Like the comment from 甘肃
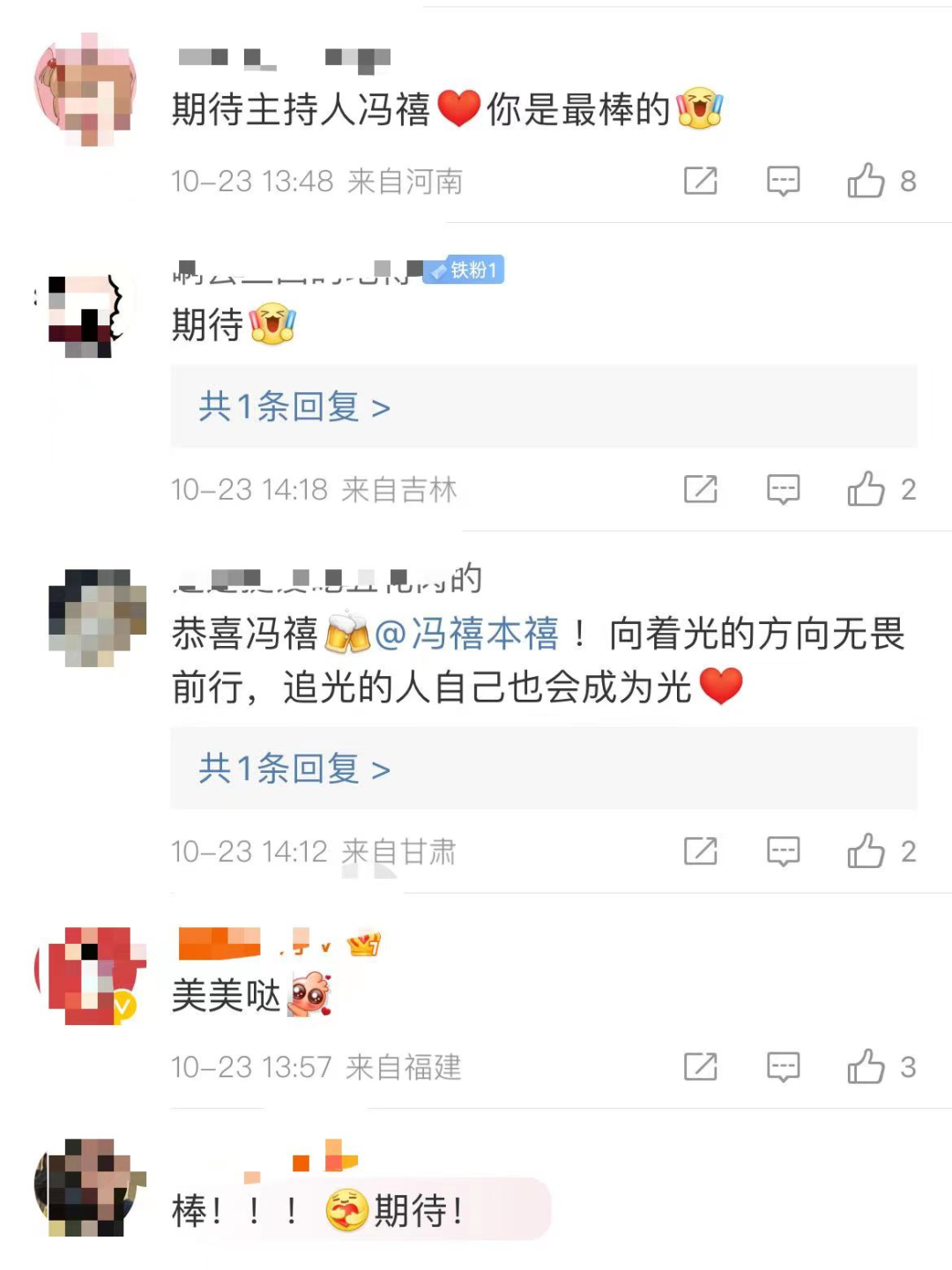This screenshot has height=1270, width=952. click(x=866, y=851)
